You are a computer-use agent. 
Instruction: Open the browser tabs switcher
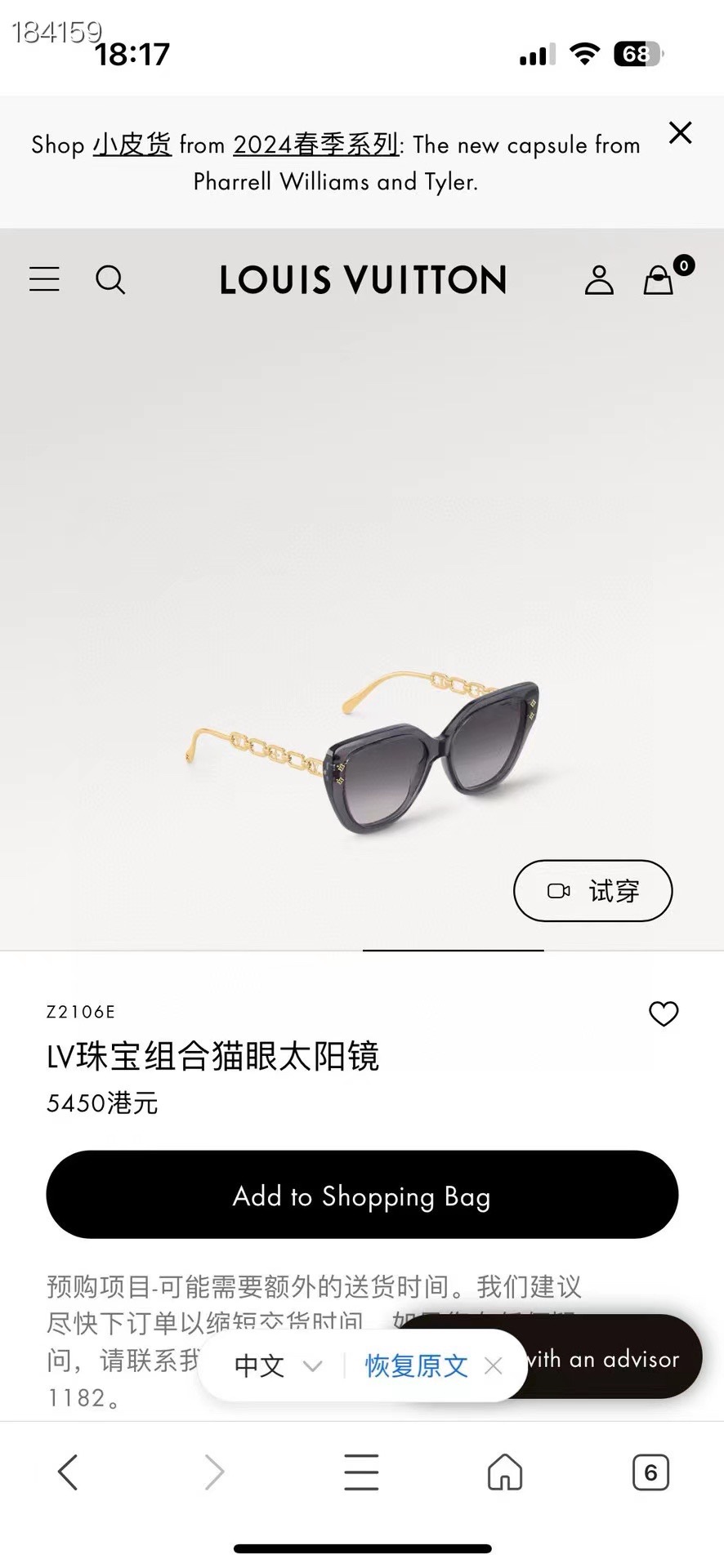650,1472
